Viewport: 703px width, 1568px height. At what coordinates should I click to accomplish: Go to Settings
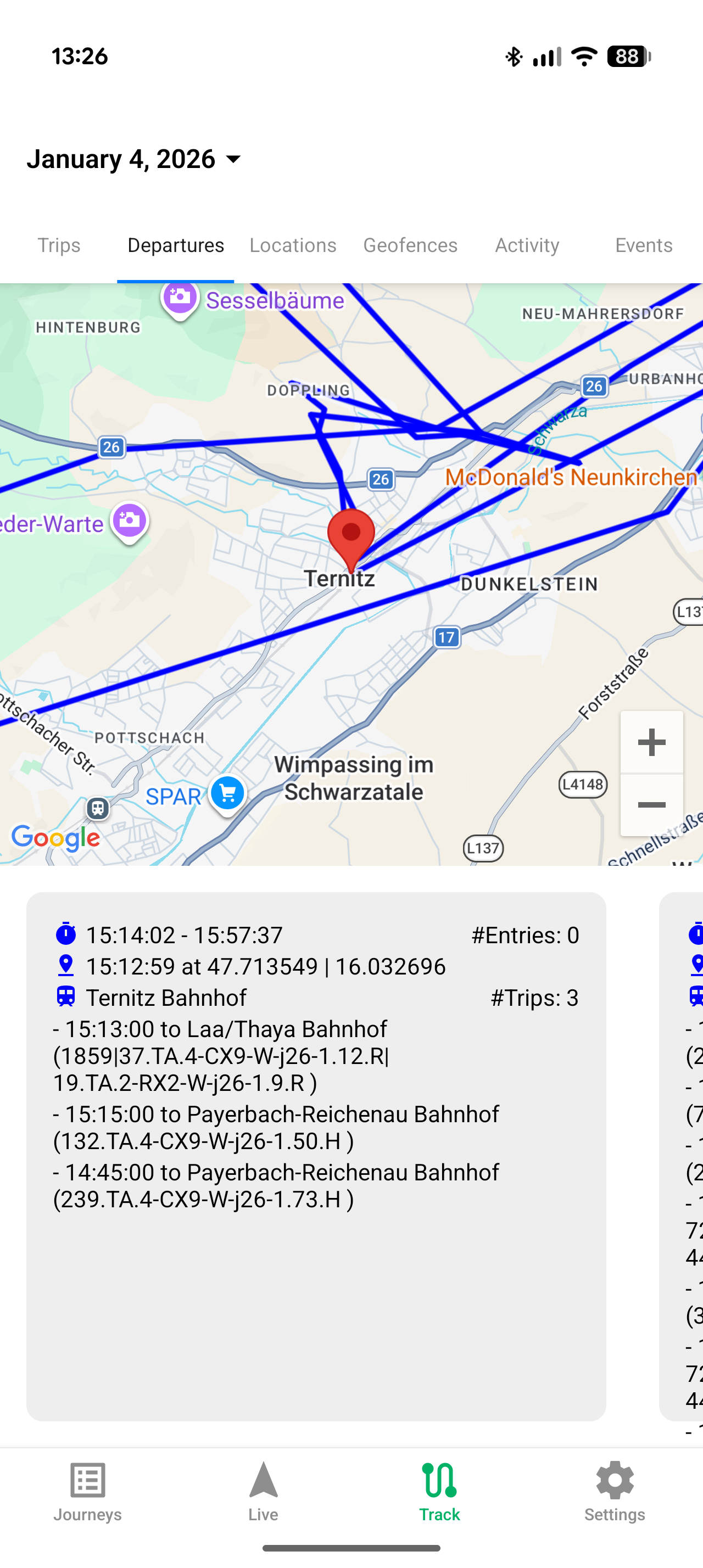click(x=614, y=1491)
